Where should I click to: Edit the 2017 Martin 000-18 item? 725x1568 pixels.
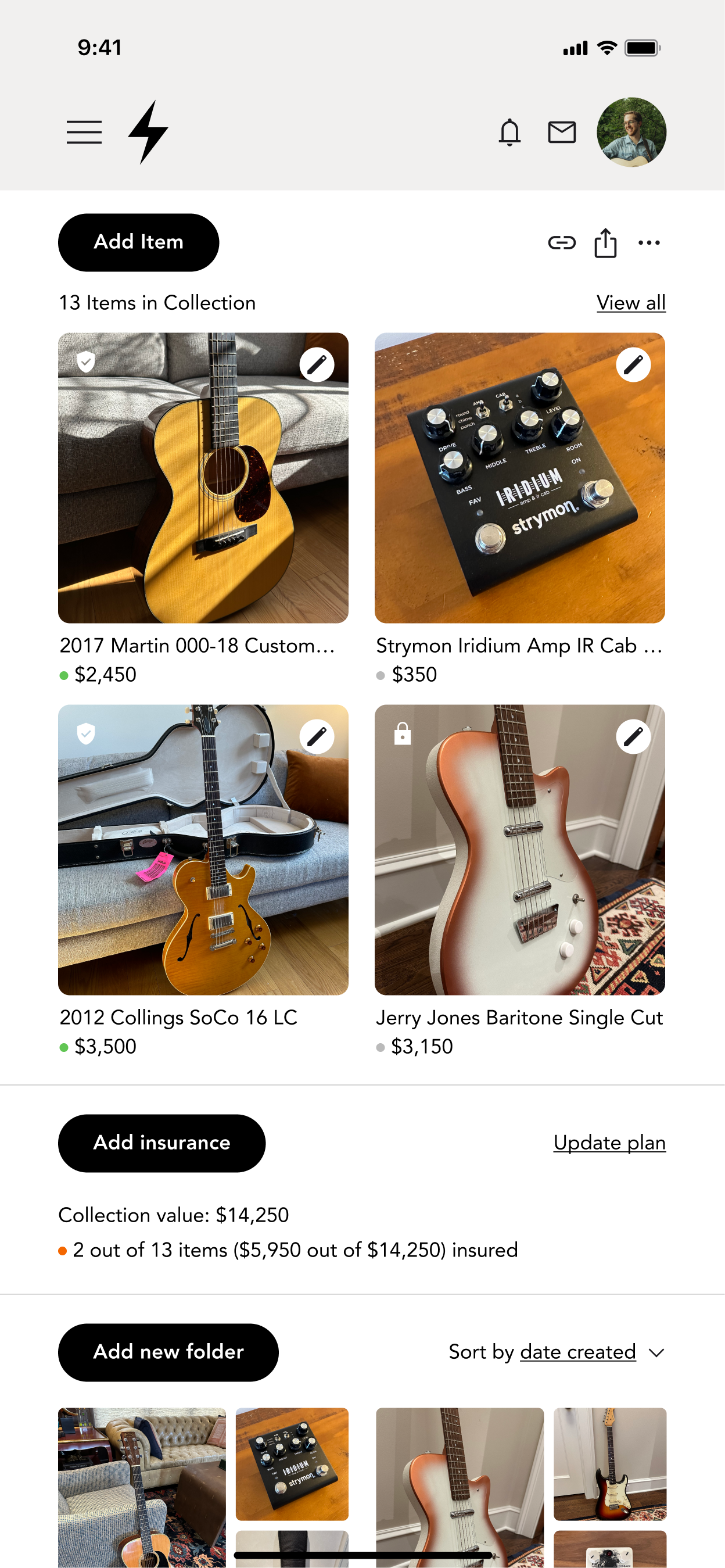point(317,364)
